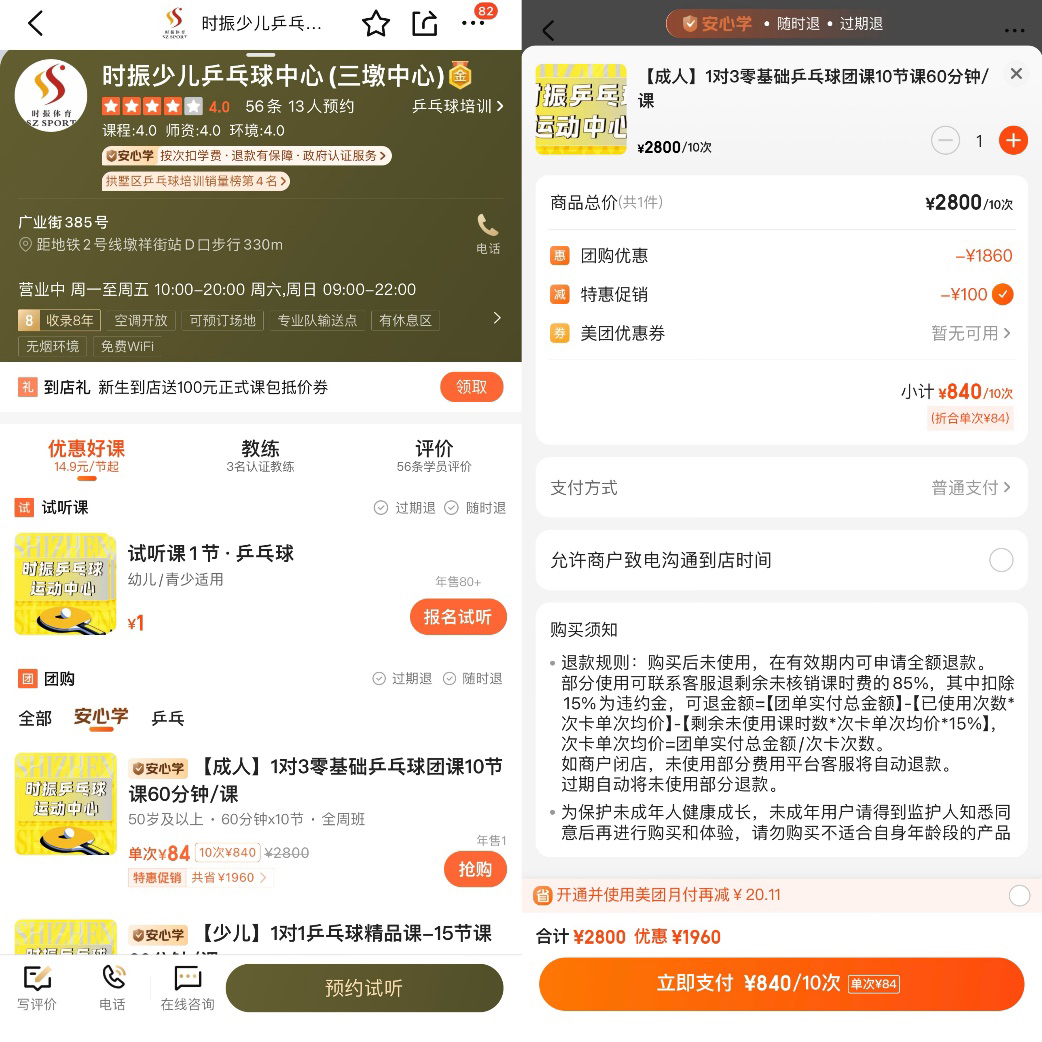Tap 报名试听 for the trial class
Viewport: 1042px width, 1042px height.
pos(457,617)
